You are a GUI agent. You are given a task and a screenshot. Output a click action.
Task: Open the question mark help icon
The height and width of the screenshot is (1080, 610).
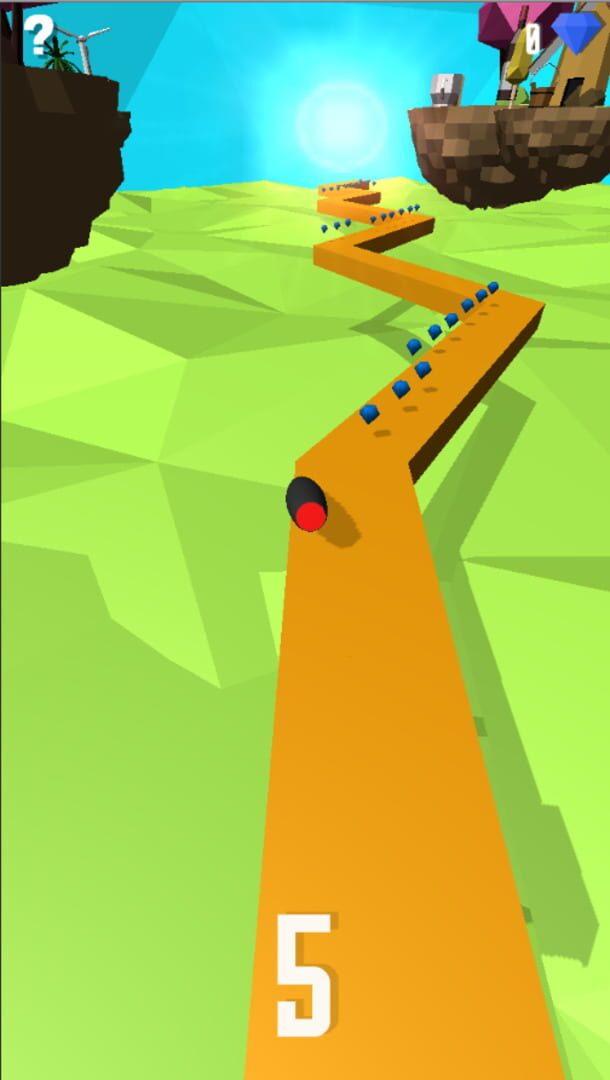(x=39, y=35)
